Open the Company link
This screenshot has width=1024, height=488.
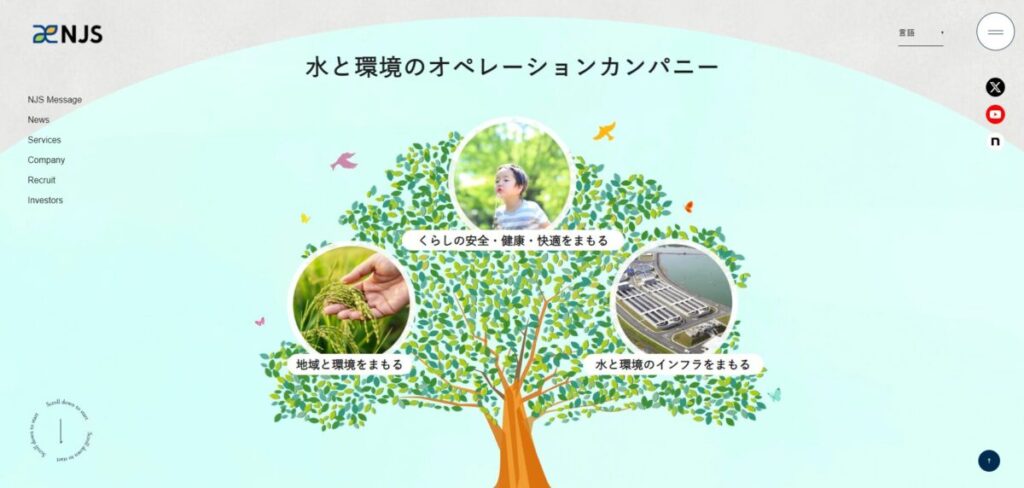coord(46,160)
